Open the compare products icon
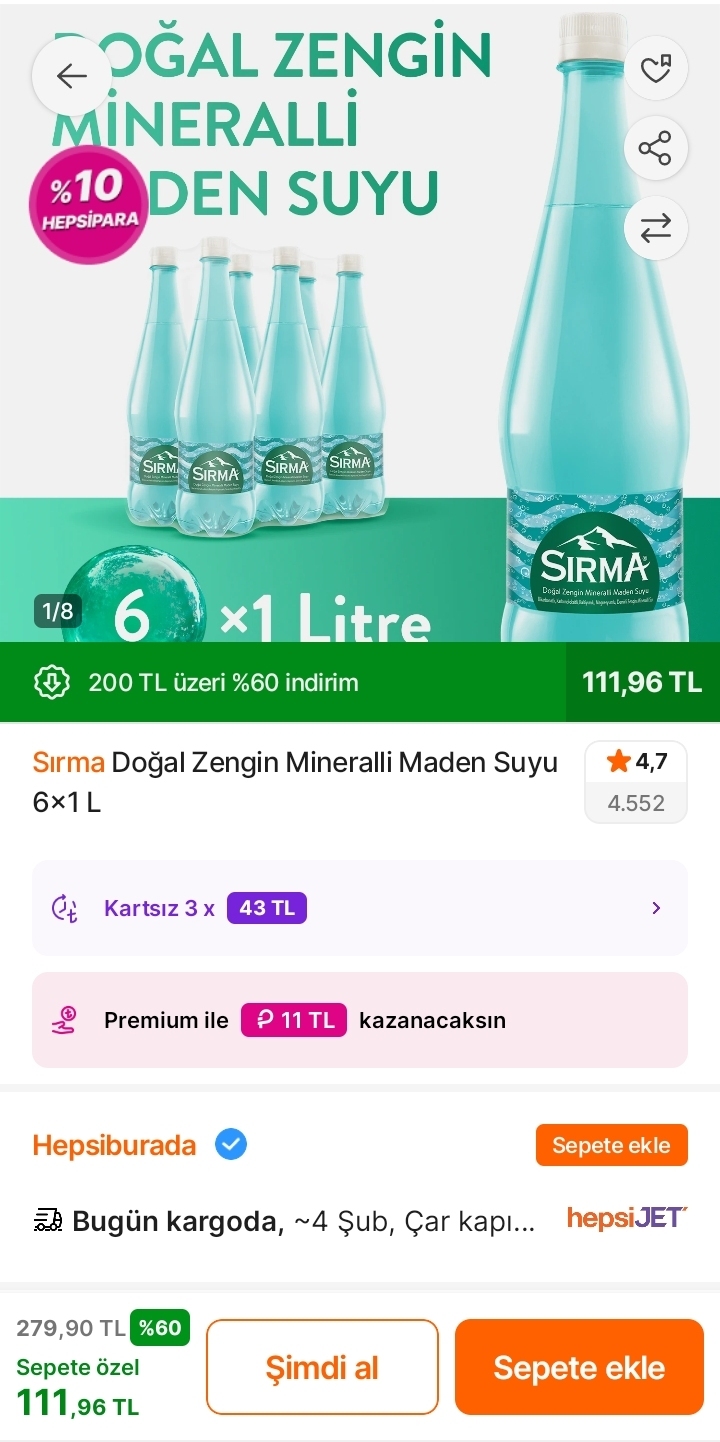720x1442 pixels. 655,229
